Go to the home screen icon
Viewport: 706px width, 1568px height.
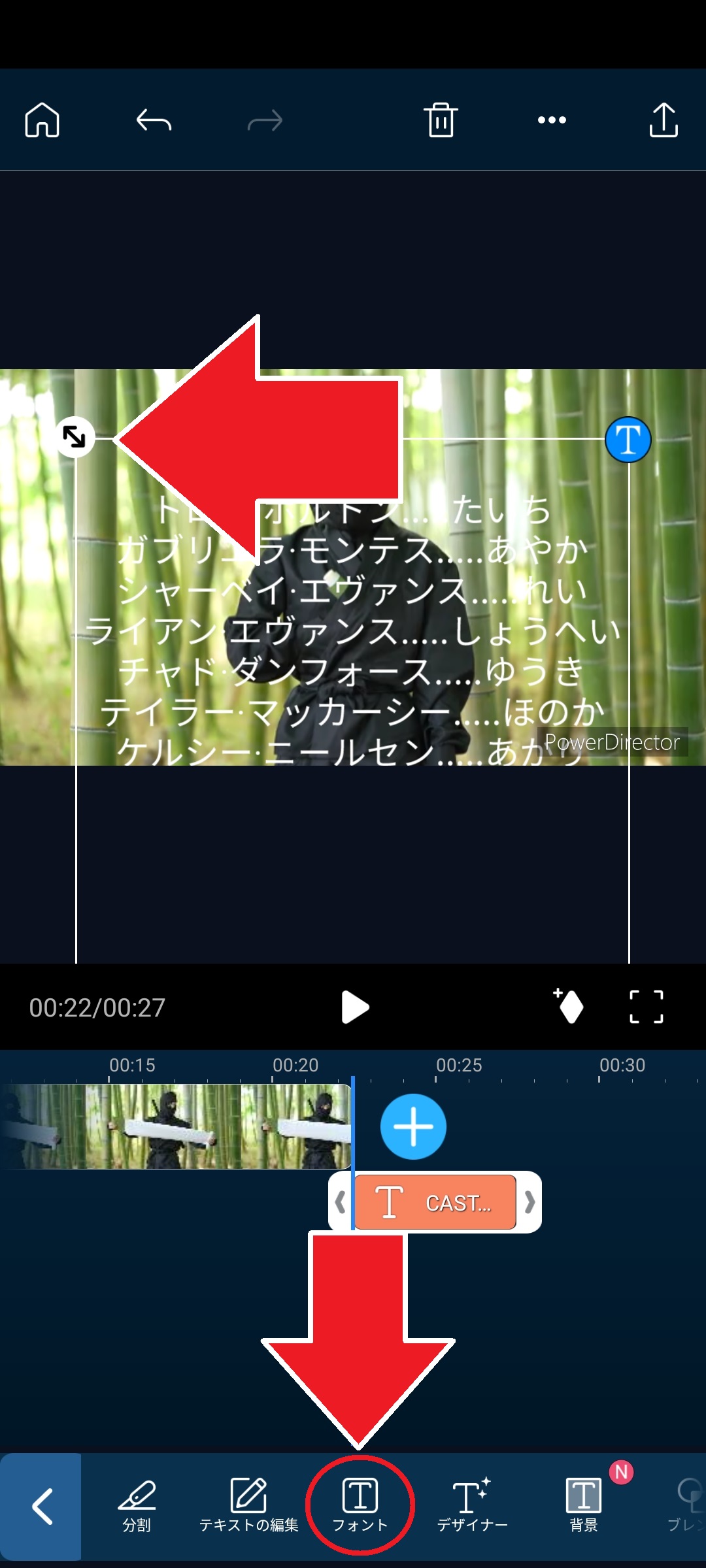[x=42, y=120]
